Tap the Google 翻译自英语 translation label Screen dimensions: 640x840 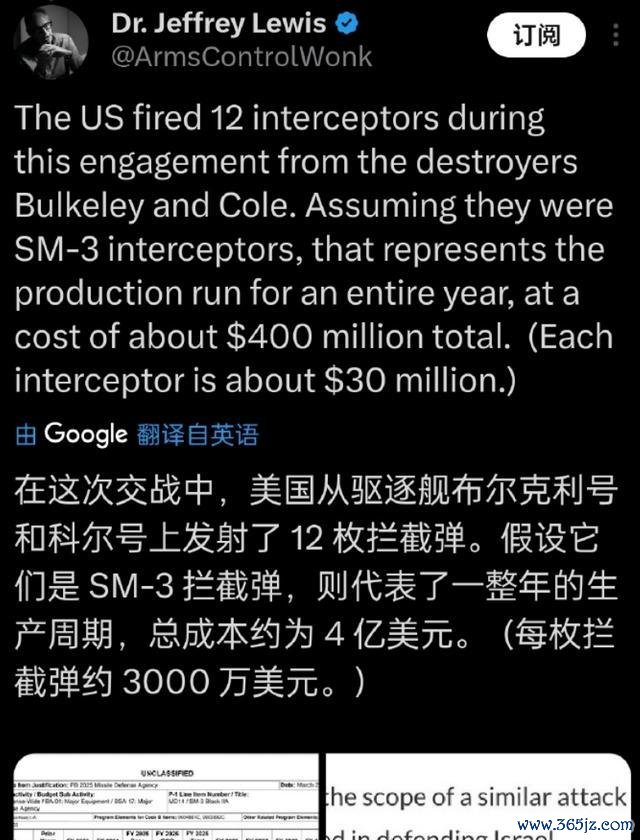tap(137, 434)
